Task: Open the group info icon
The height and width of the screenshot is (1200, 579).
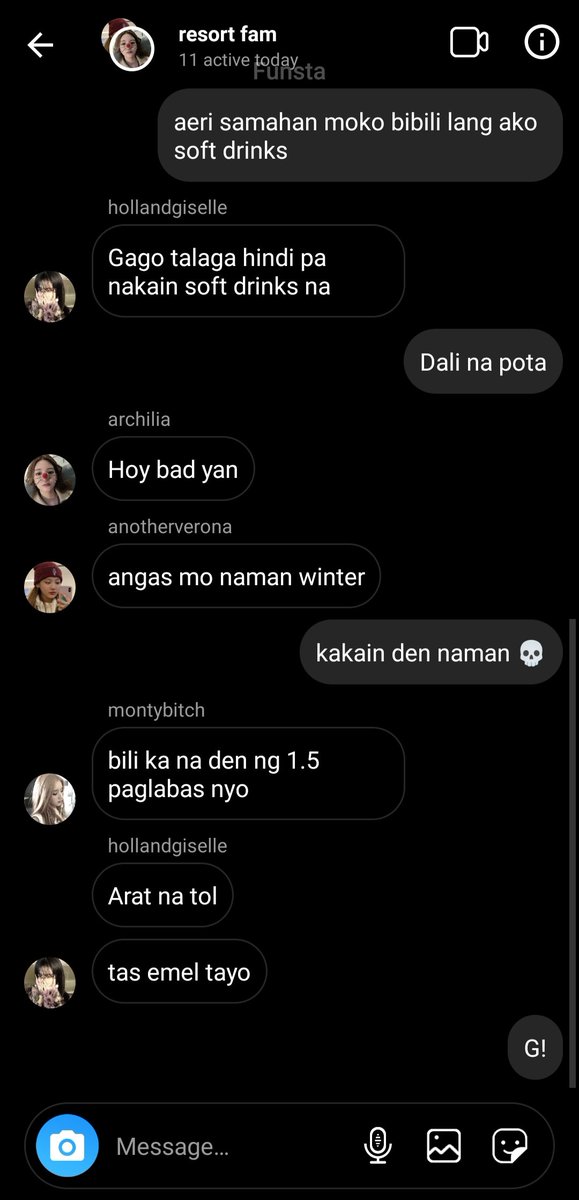Action: (541, 43)
